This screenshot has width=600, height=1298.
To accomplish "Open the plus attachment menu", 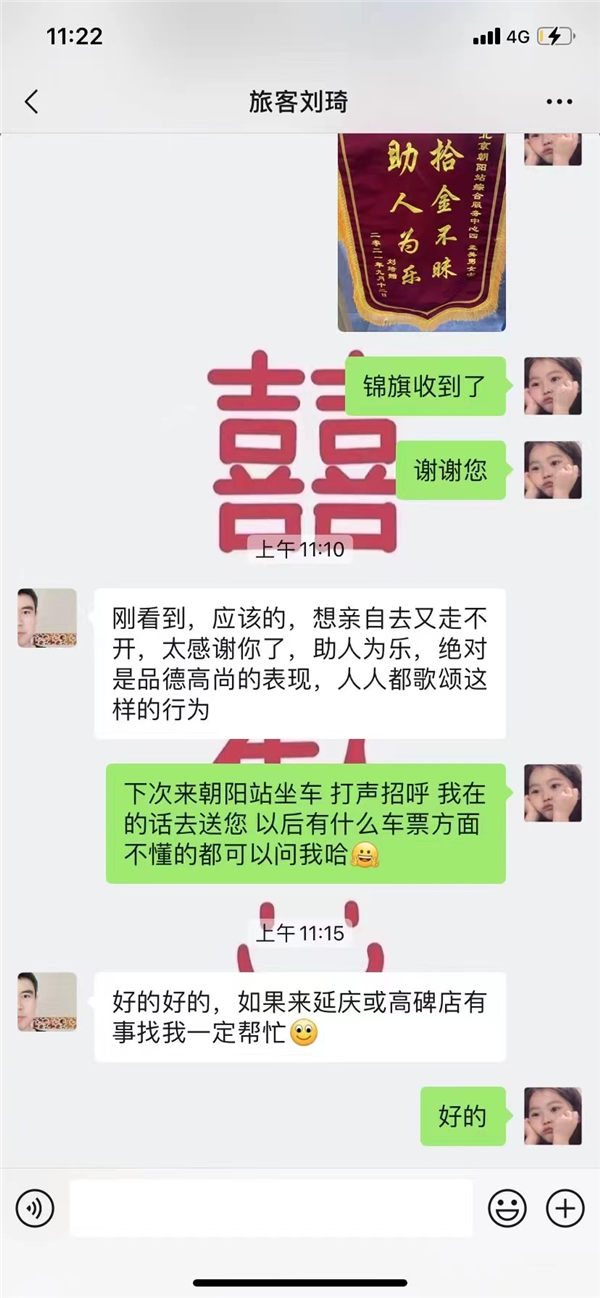I will click(565, 1208).
